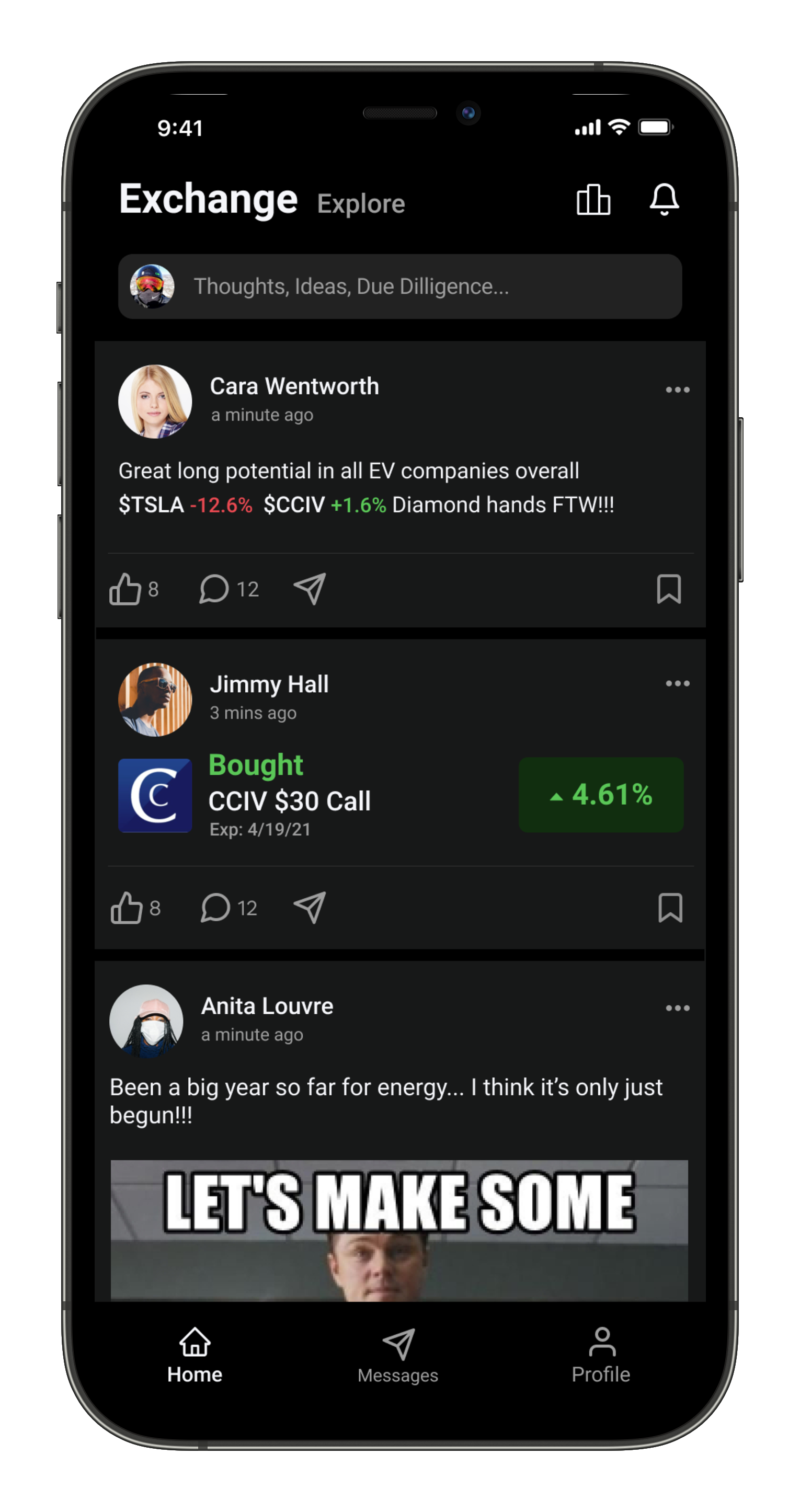The image size is (800, 1512).
Task: Open the leaderboard chart icon
Action: coord(593,200)
